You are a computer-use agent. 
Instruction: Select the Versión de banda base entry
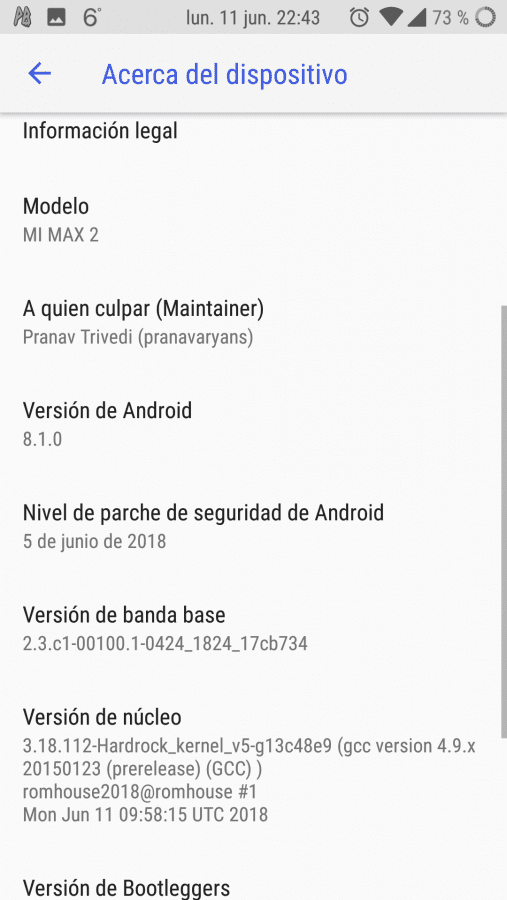tap(253, 629)
